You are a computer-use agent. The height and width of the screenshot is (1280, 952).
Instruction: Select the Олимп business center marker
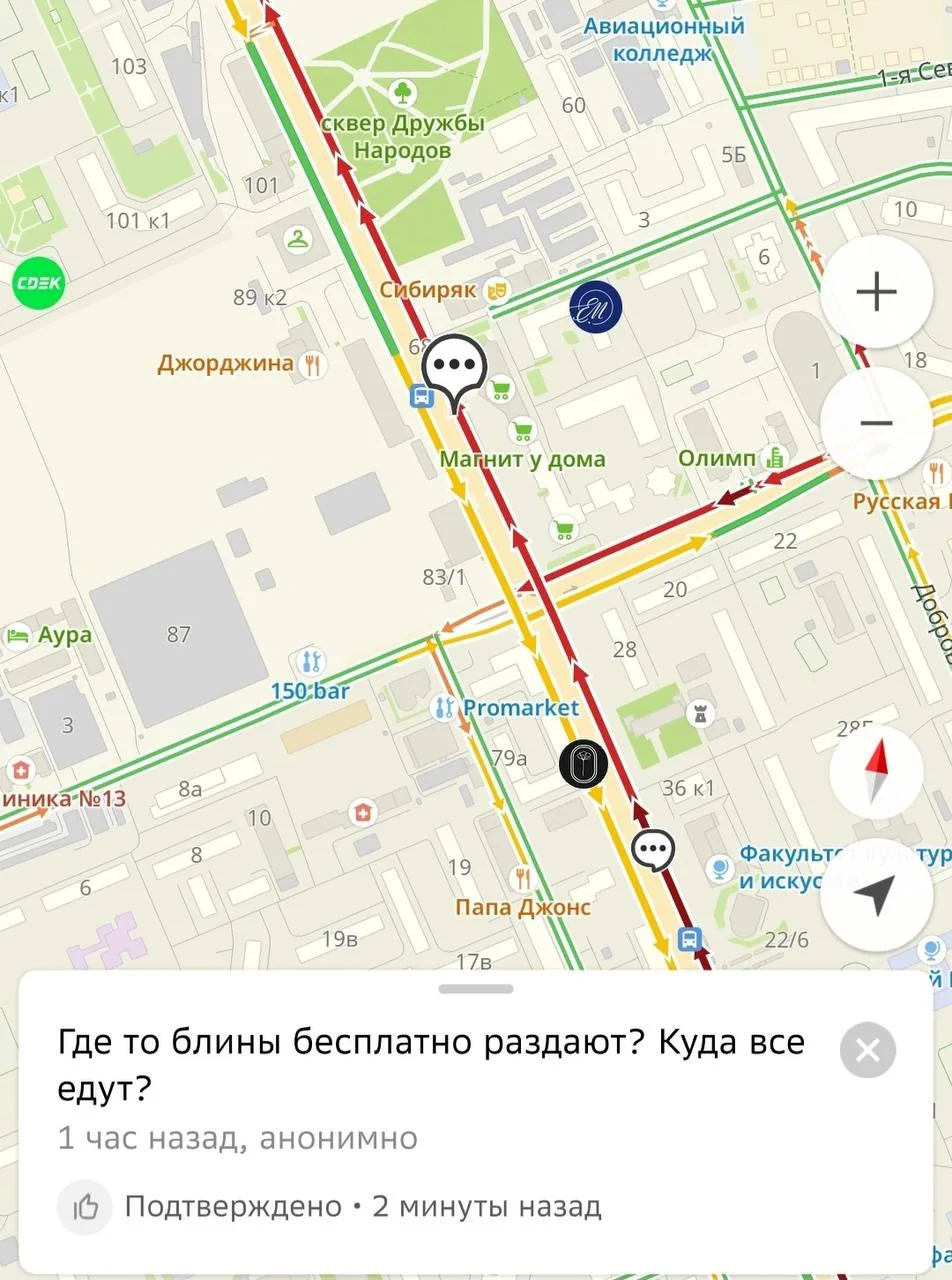[x=775, y=458]
